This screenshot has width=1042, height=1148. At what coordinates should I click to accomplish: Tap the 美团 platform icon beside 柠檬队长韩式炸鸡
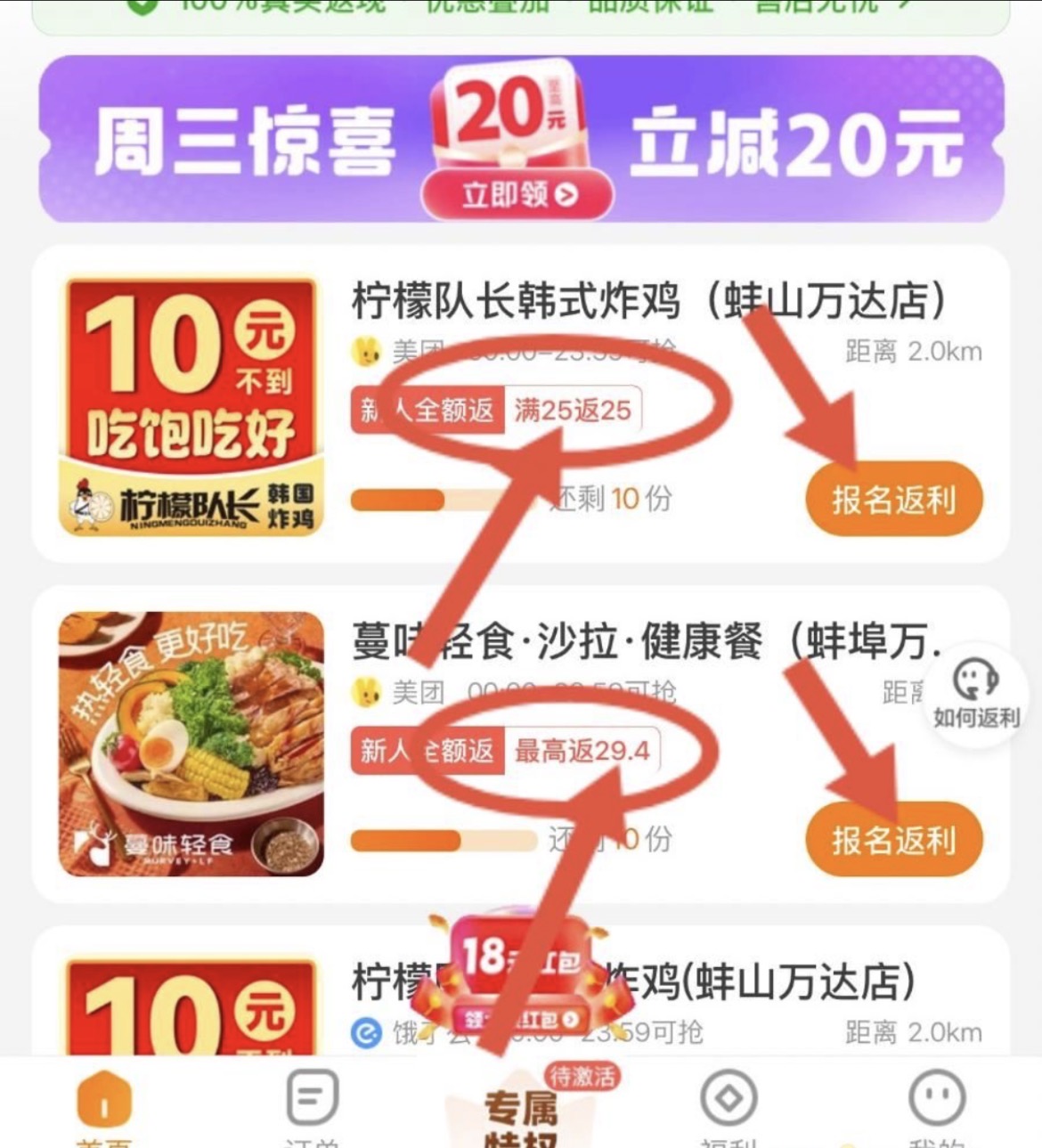point(367,351)
